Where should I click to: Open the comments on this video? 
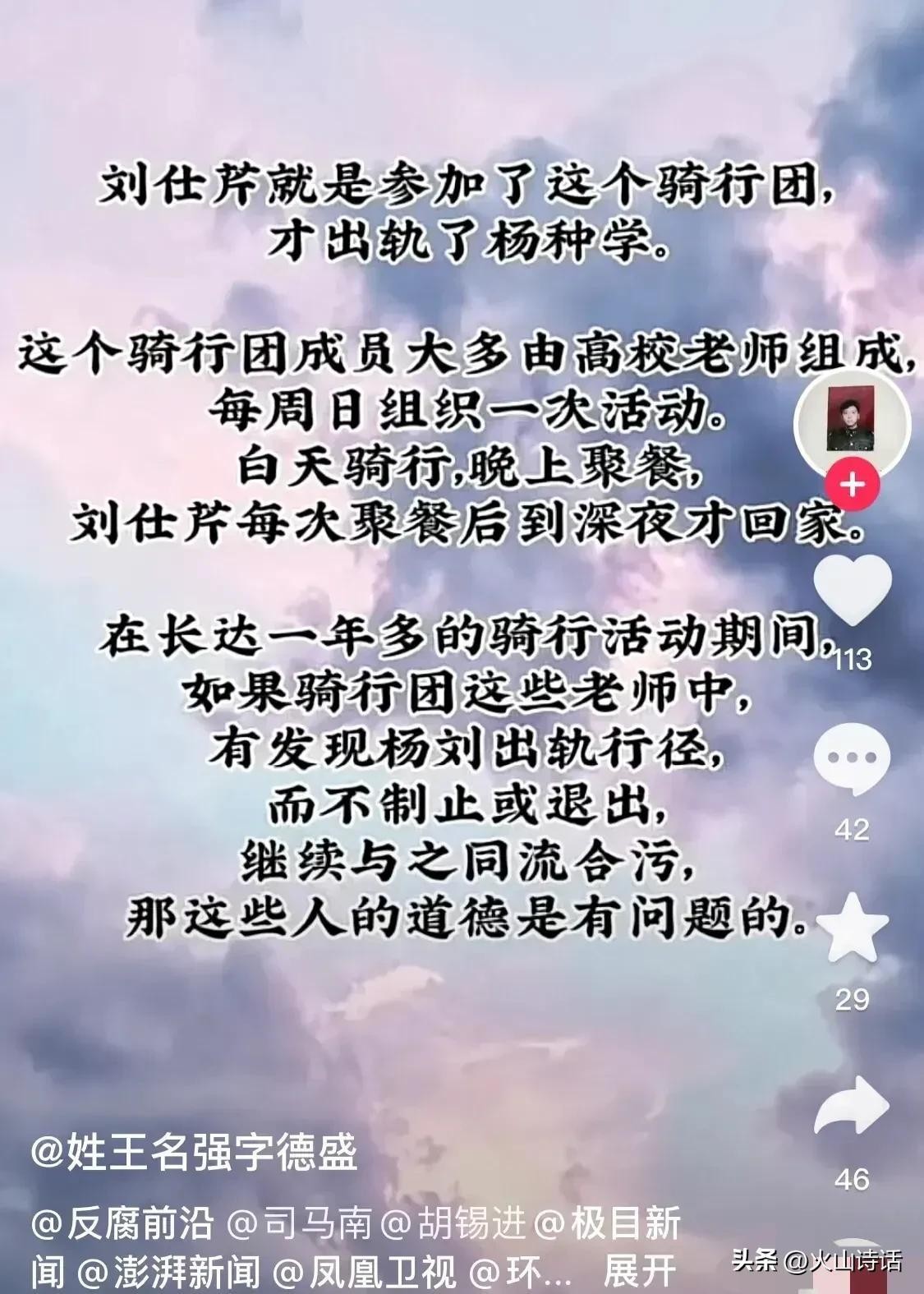click(x=852, y=762)
